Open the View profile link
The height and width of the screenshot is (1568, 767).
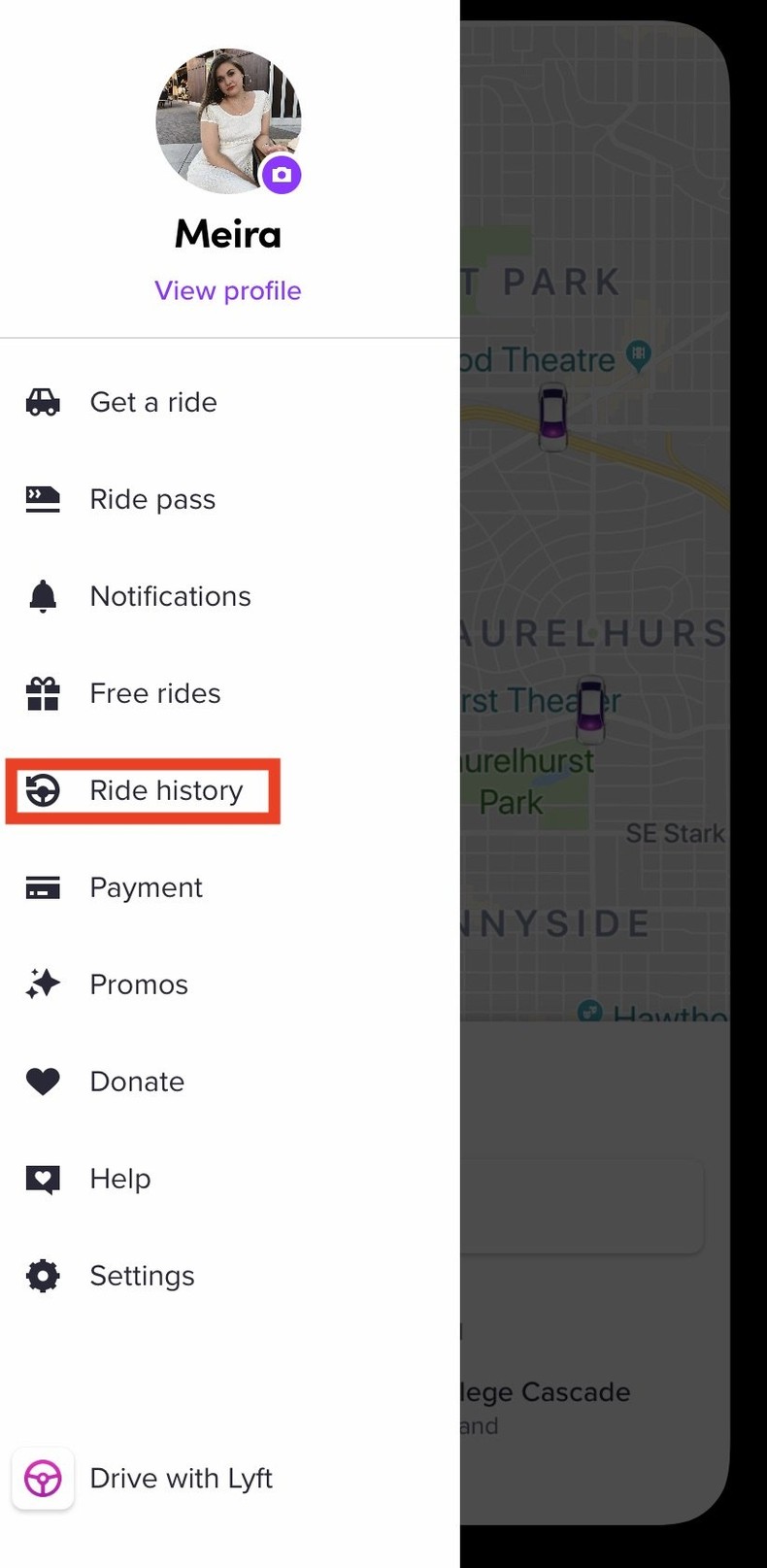(228, 289)
